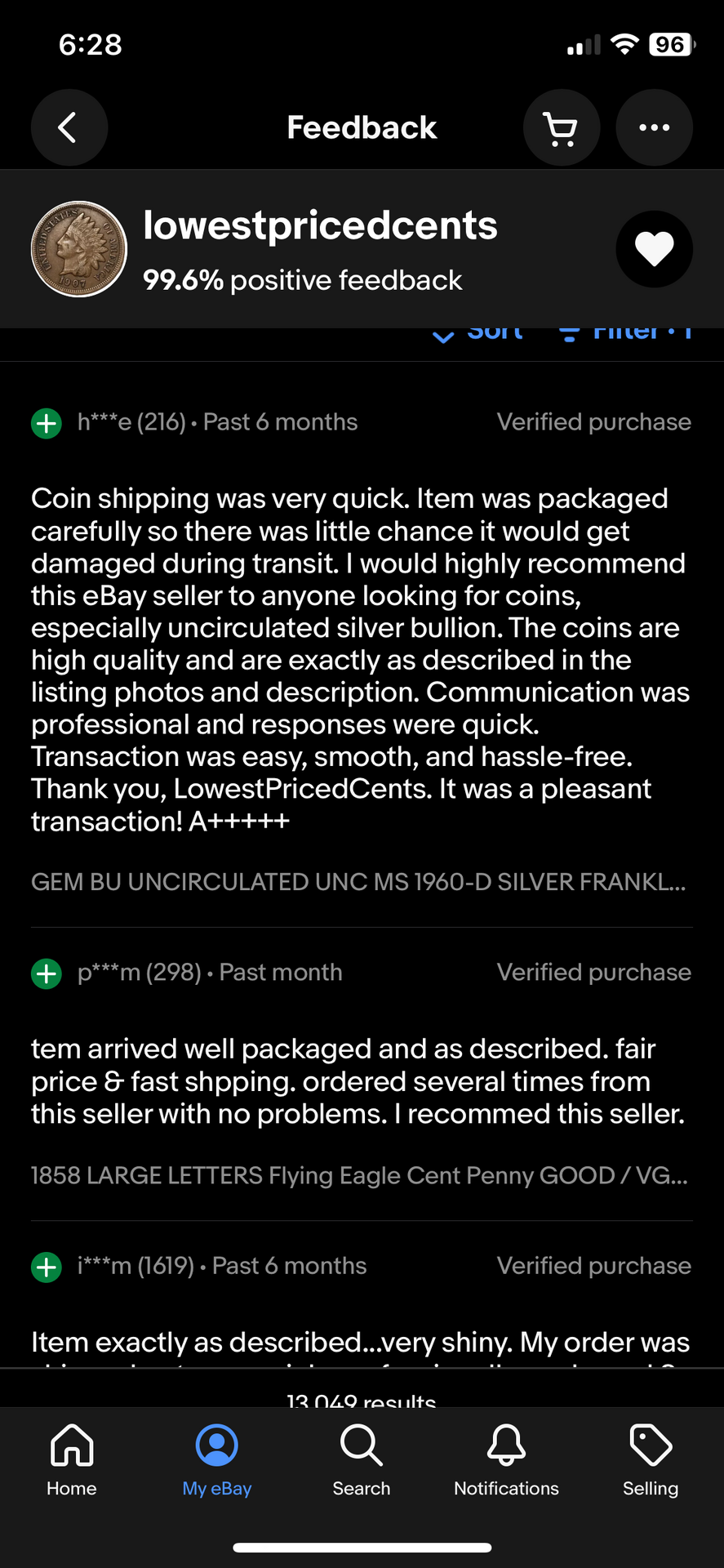Open the 1960-D Silver Franklin item listing
724x1568 pixels.
[x=358, y=882]
